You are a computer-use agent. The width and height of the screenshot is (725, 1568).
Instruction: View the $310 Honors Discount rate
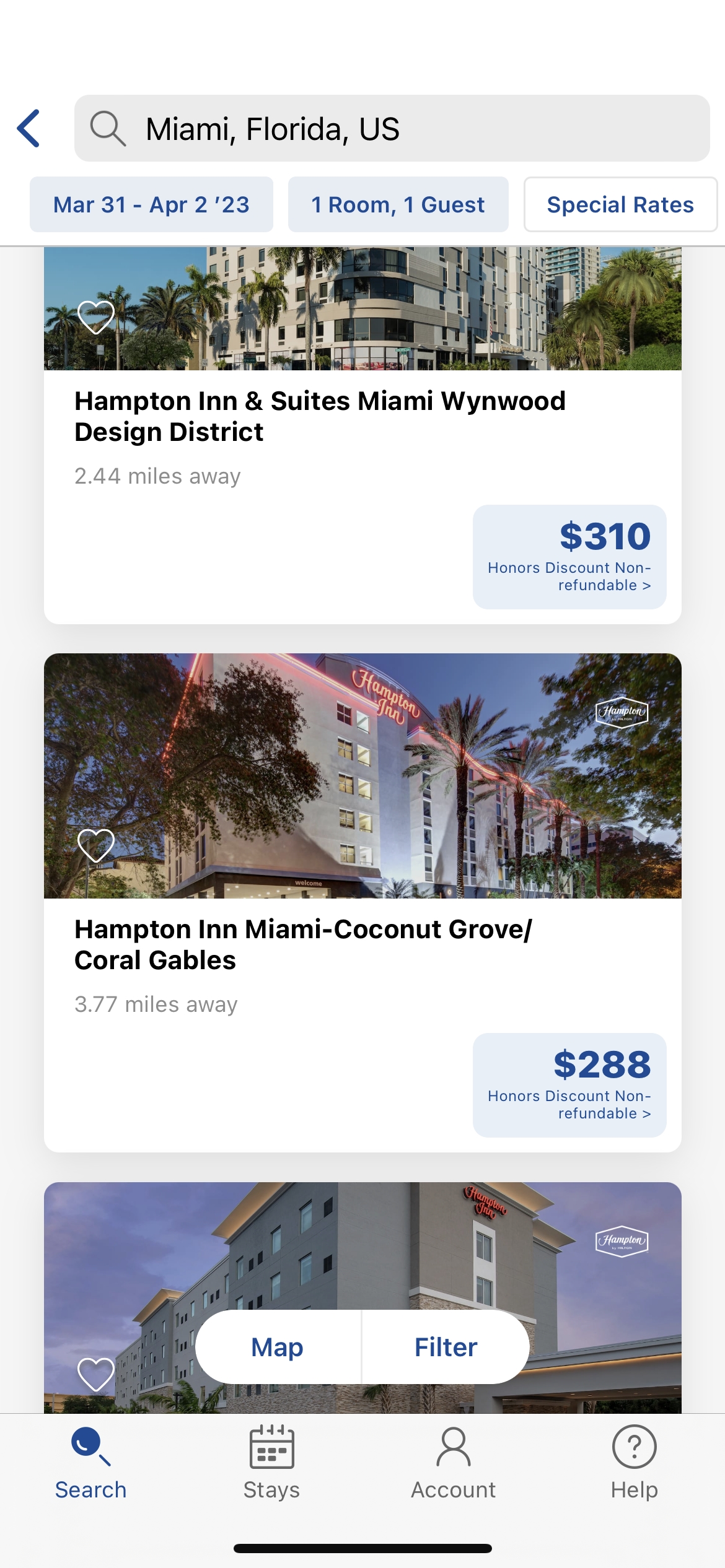(569, 557)
